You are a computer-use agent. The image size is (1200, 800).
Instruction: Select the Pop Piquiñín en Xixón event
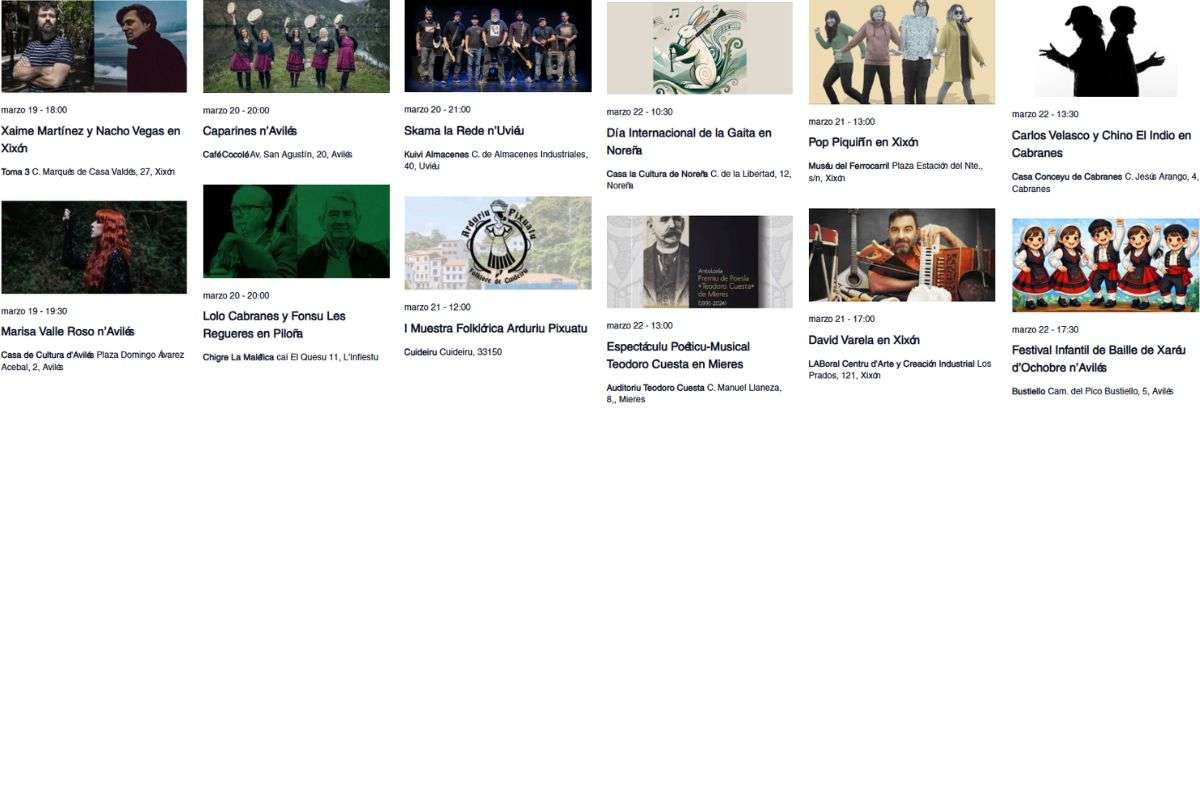863,142
